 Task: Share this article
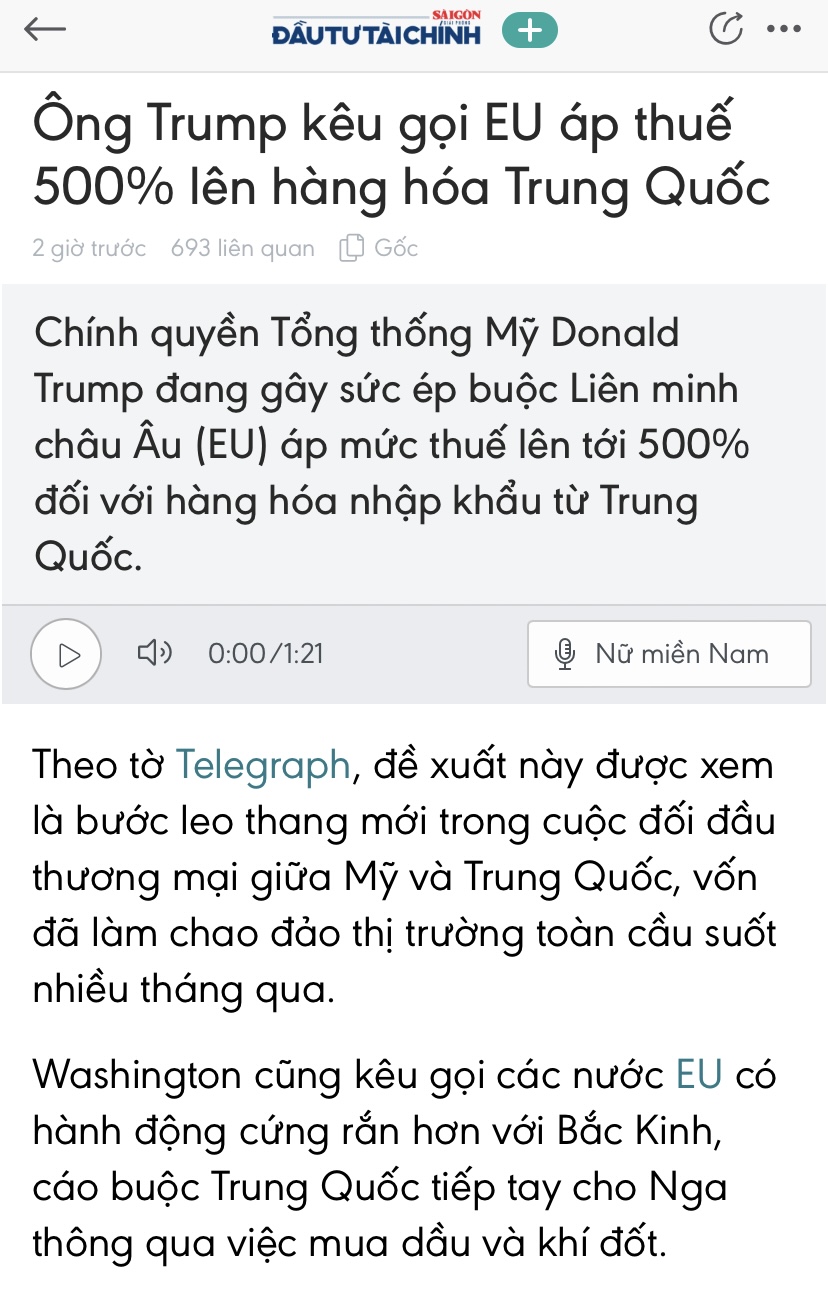tap(726, 30)
